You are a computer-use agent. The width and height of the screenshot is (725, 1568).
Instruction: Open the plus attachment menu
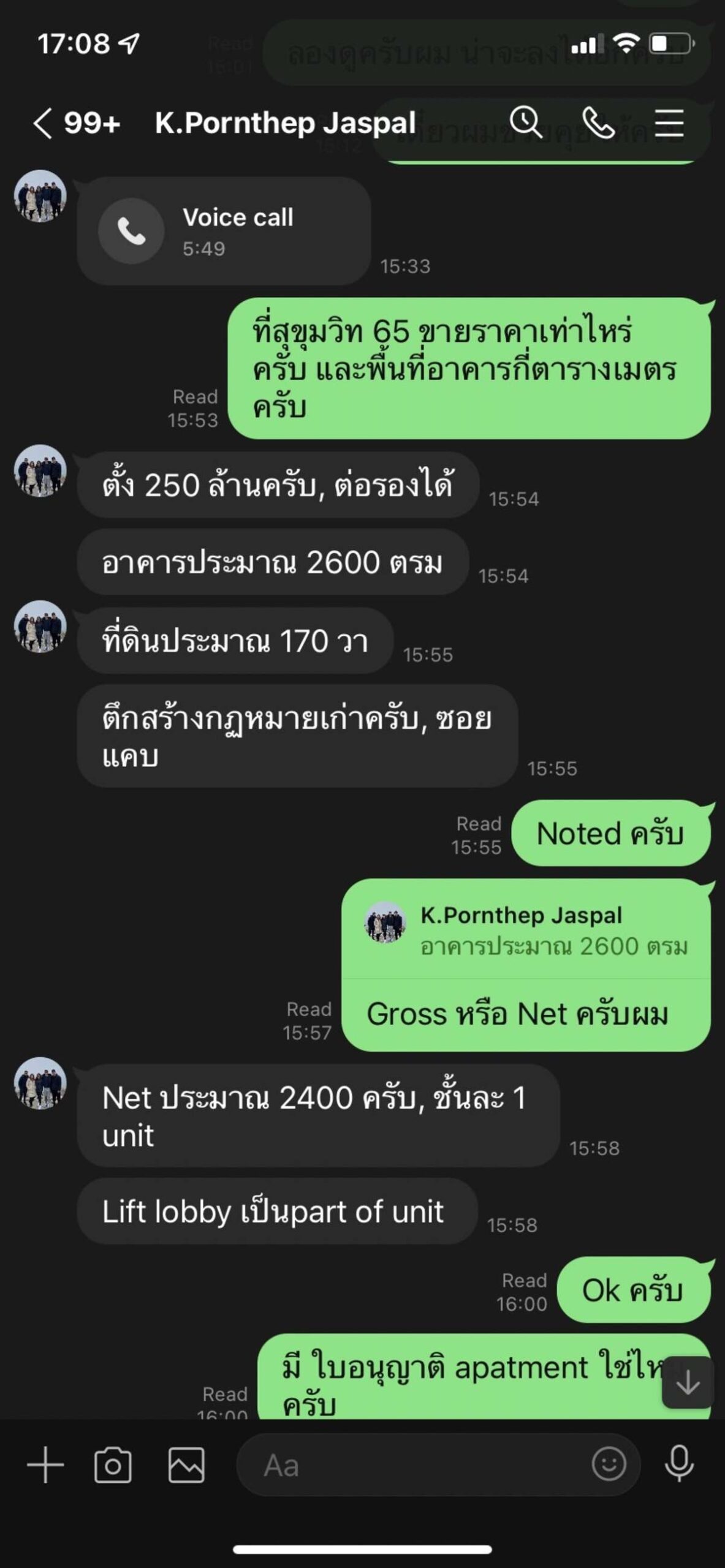pyautogui.click(x=45, y=1465)
